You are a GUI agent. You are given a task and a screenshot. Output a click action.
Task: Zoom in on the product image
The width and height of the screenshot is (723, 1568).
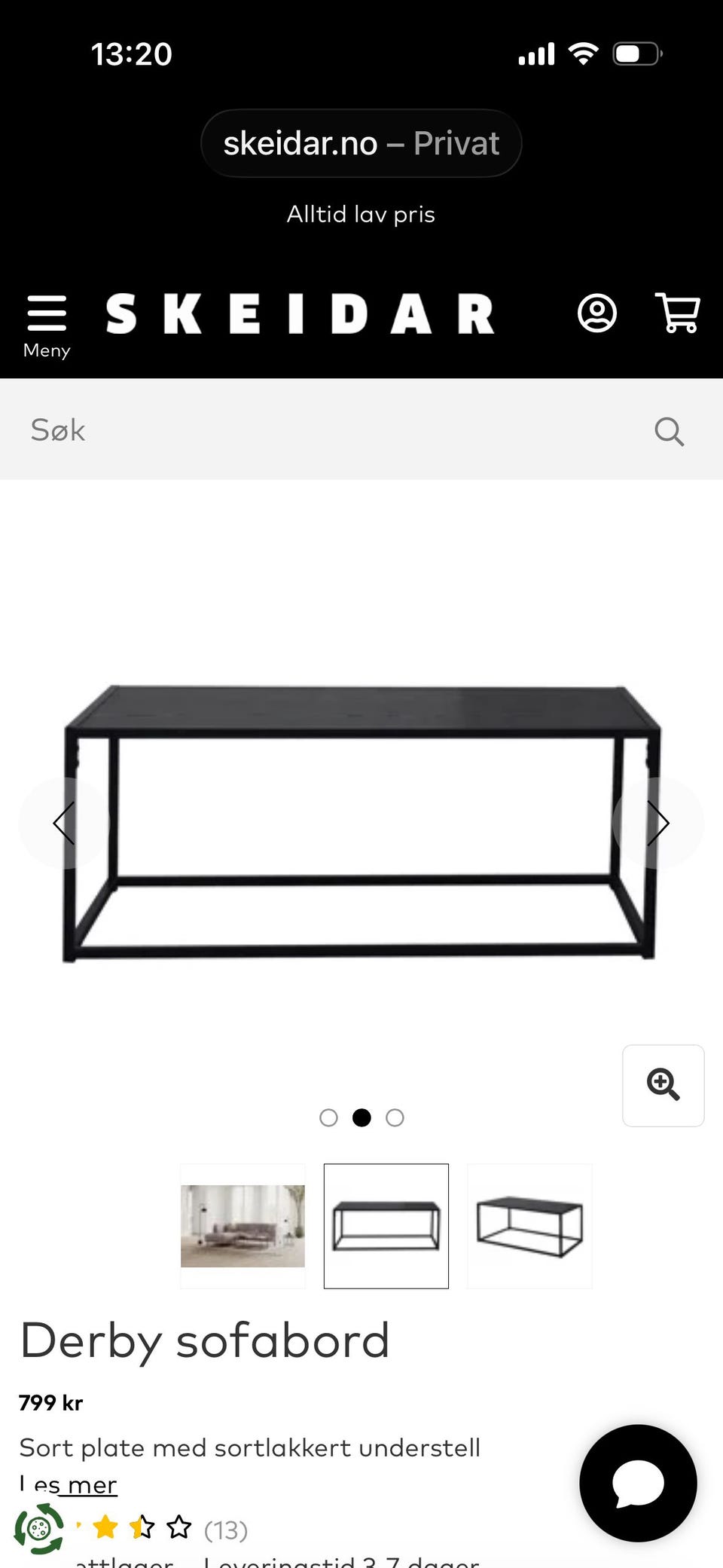[x=664, y=1085]
